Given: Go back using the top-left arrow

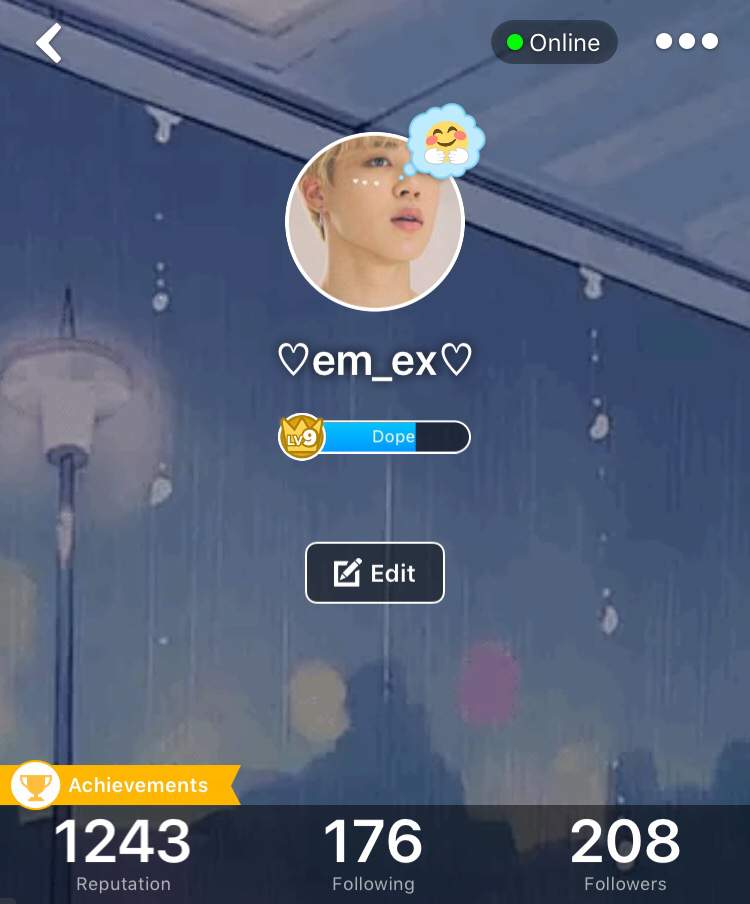Looking at the screenshot, I should (49, 43).
